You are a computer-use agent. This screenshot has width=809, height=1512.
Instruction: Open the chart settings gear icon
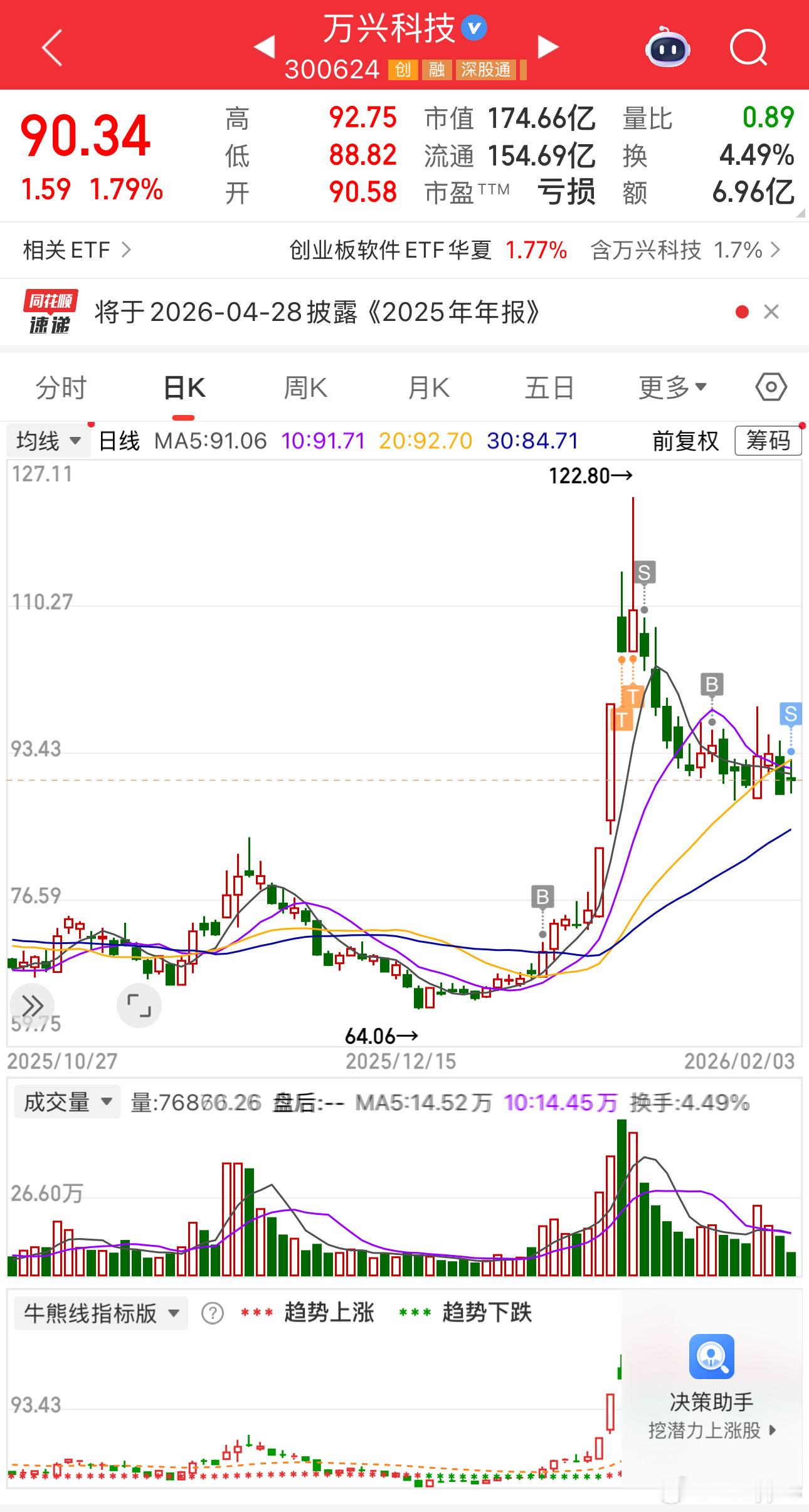pos(769,387)
